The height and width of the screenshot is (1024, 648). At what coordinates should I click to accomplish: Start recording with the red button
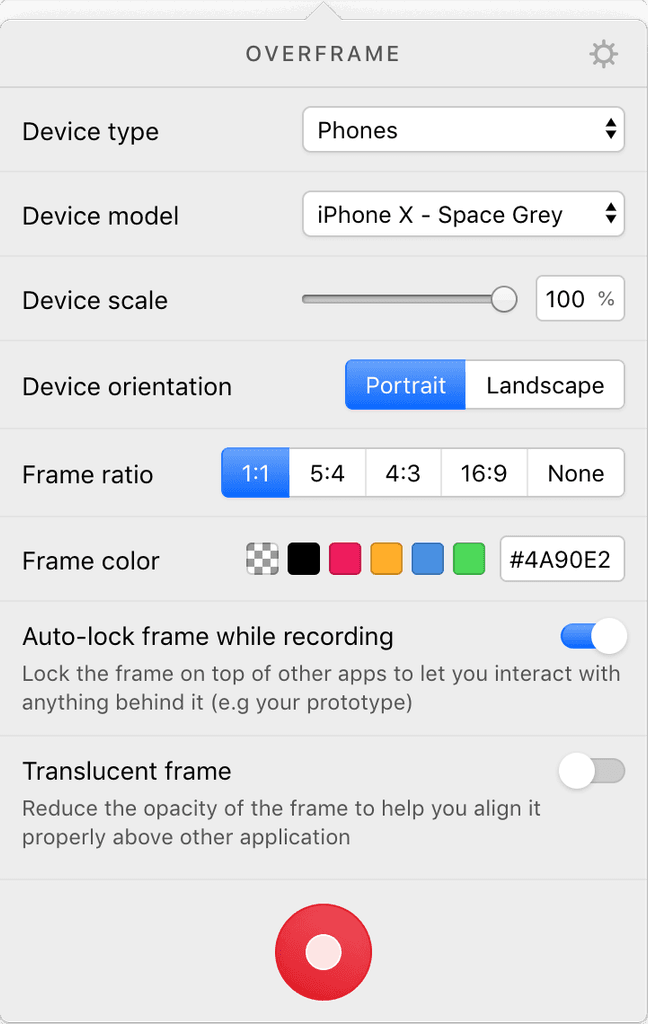pos(323,952)
